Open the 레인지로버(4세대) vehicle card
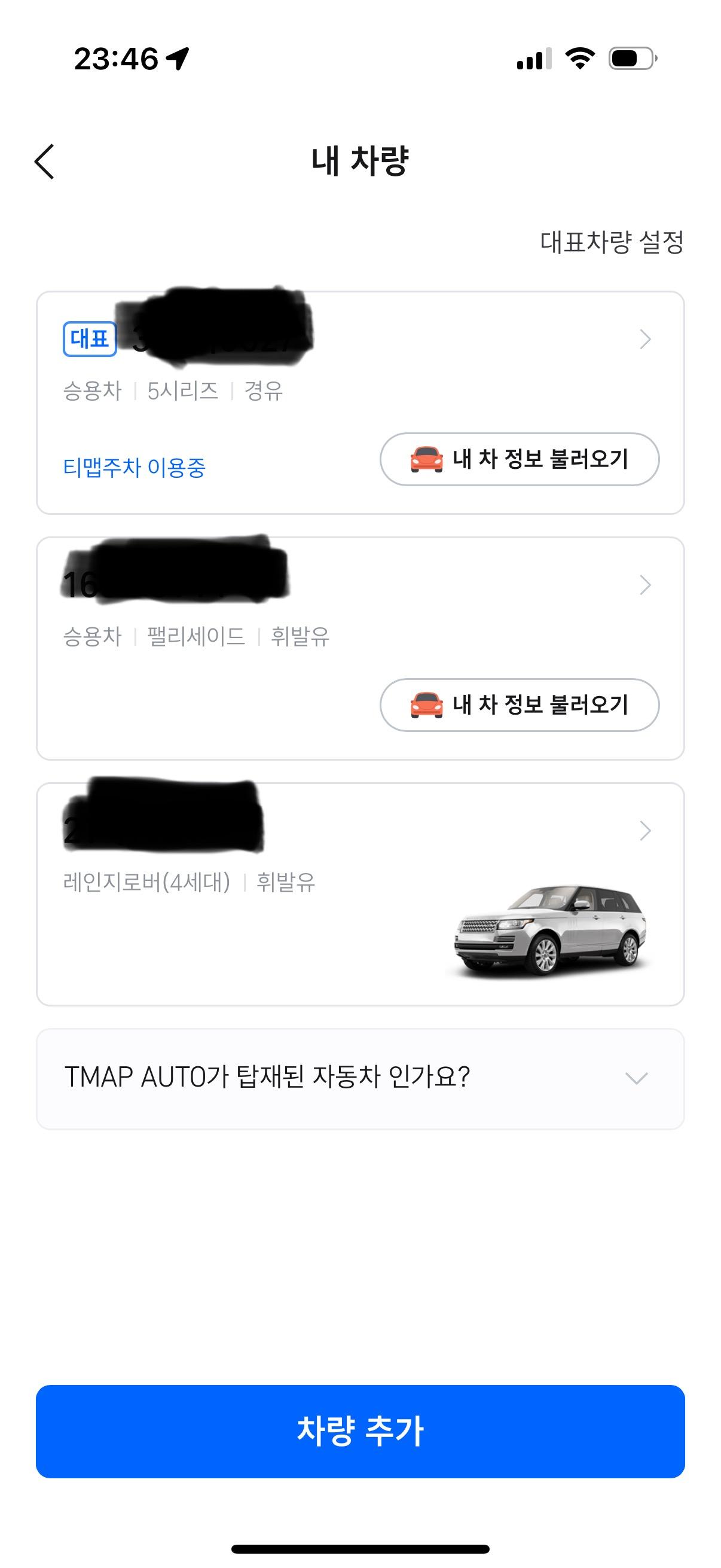Viewport: 721px width, 1568px height. 644,831
